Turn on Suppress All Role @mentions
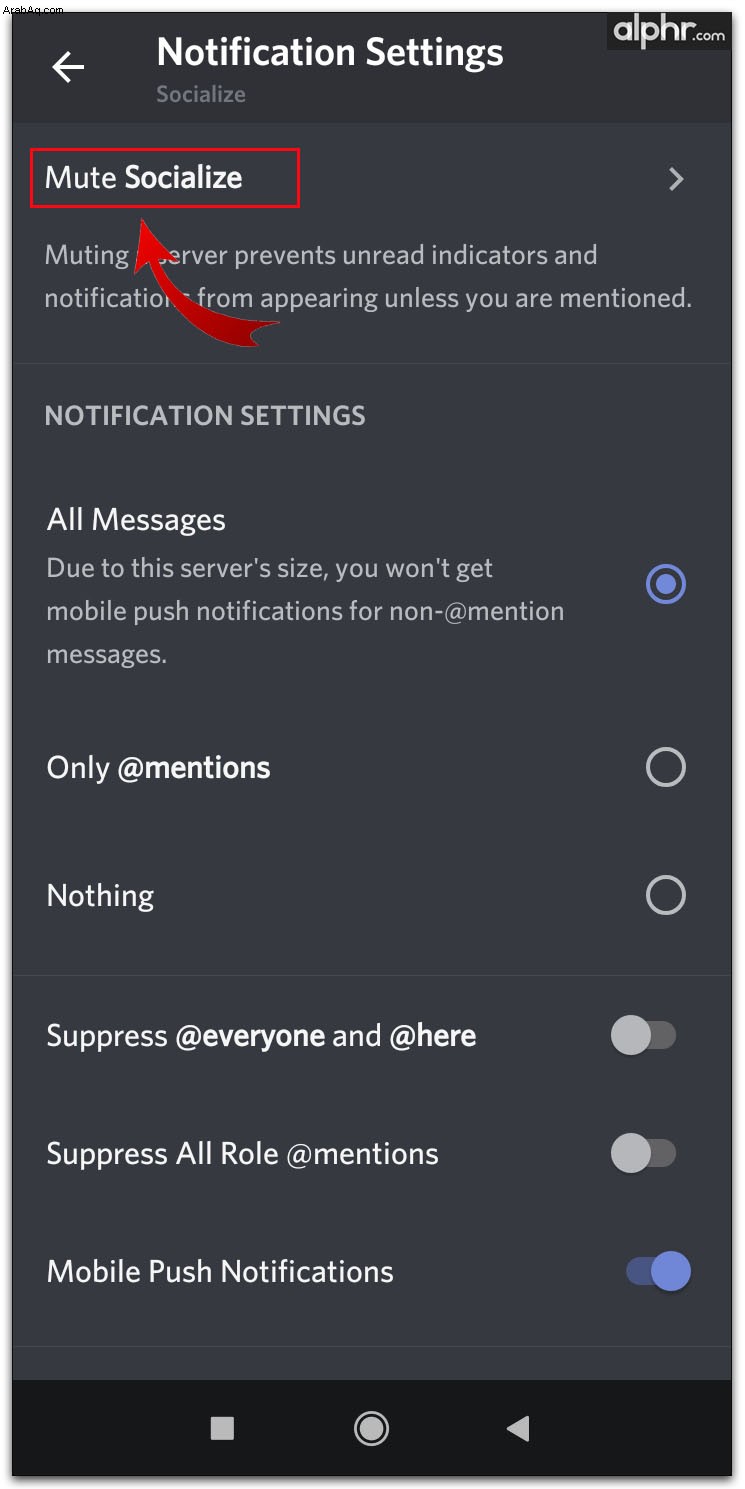 click(x=644, y=1153)
